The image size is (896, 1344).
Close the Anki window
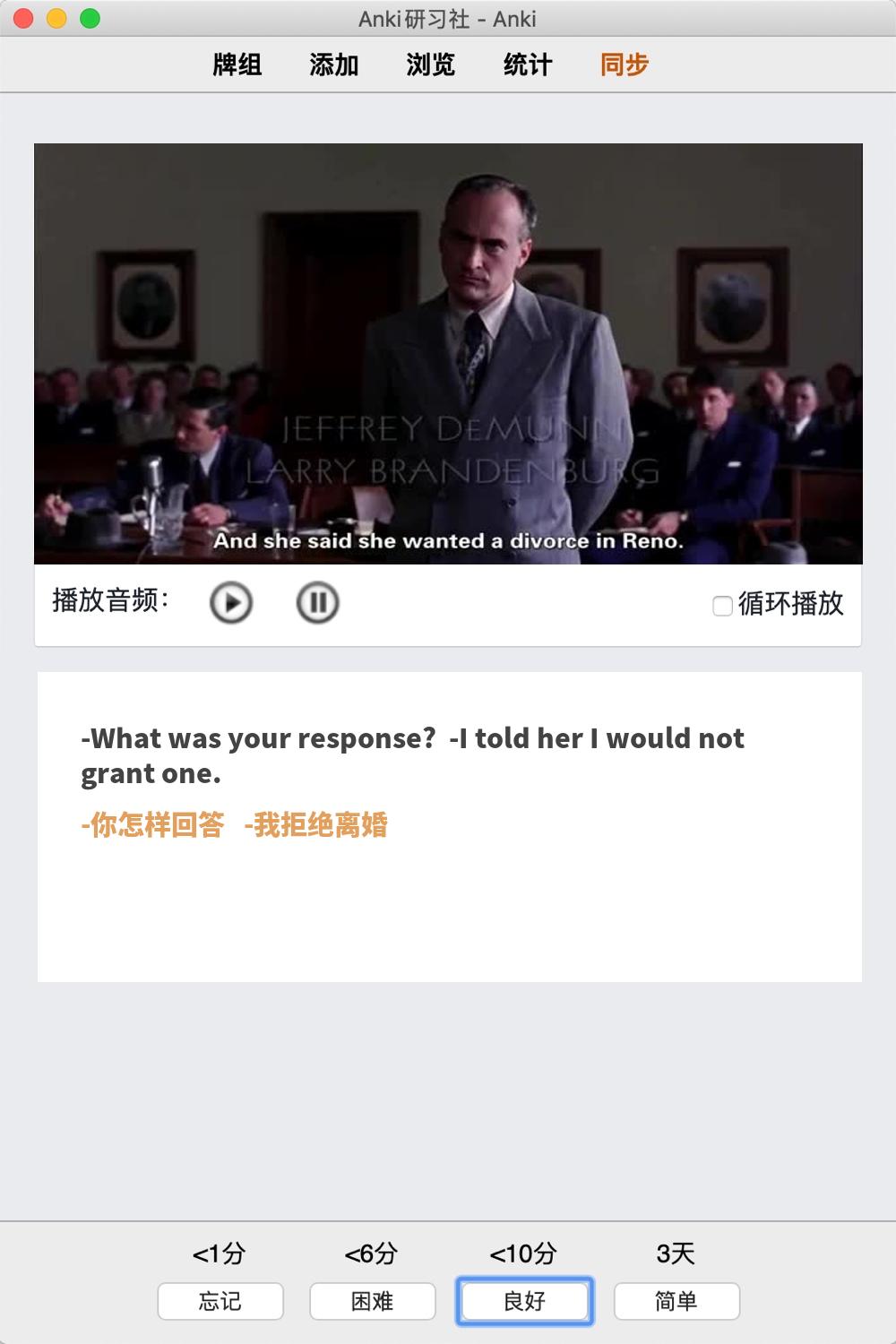point(24,19)
